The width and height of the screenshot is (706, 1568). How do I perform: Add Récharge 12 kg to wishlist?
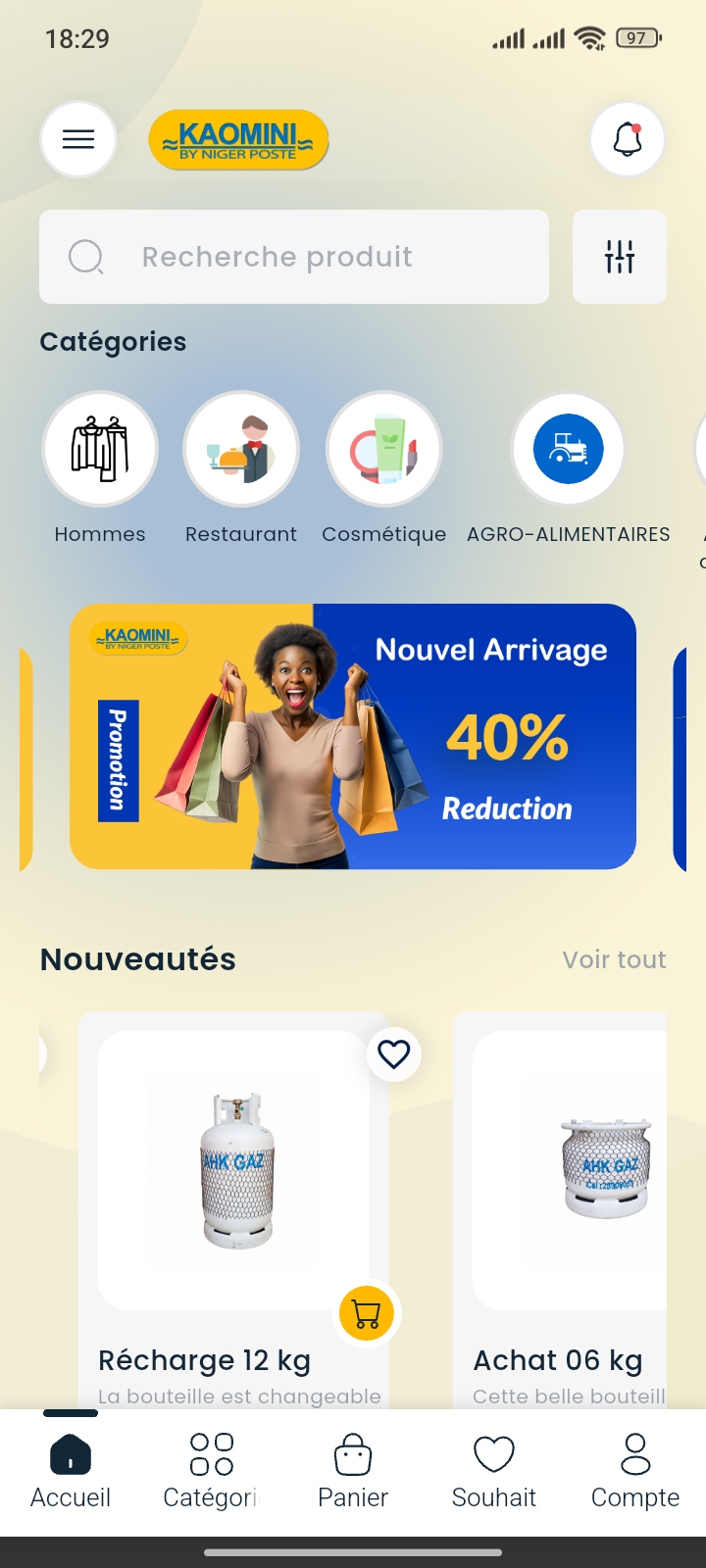click(x=394, y=1054)
